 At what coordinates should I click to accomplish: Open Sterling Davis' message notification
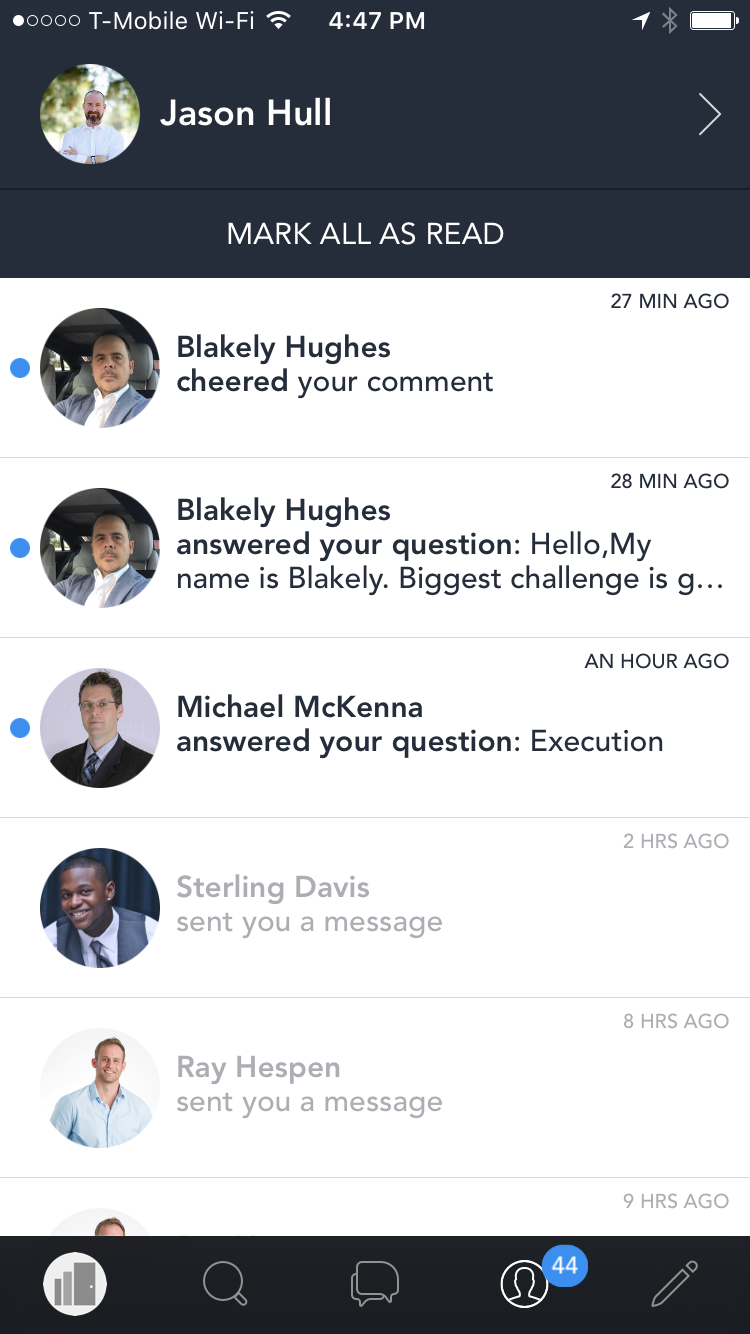[375, 908]
